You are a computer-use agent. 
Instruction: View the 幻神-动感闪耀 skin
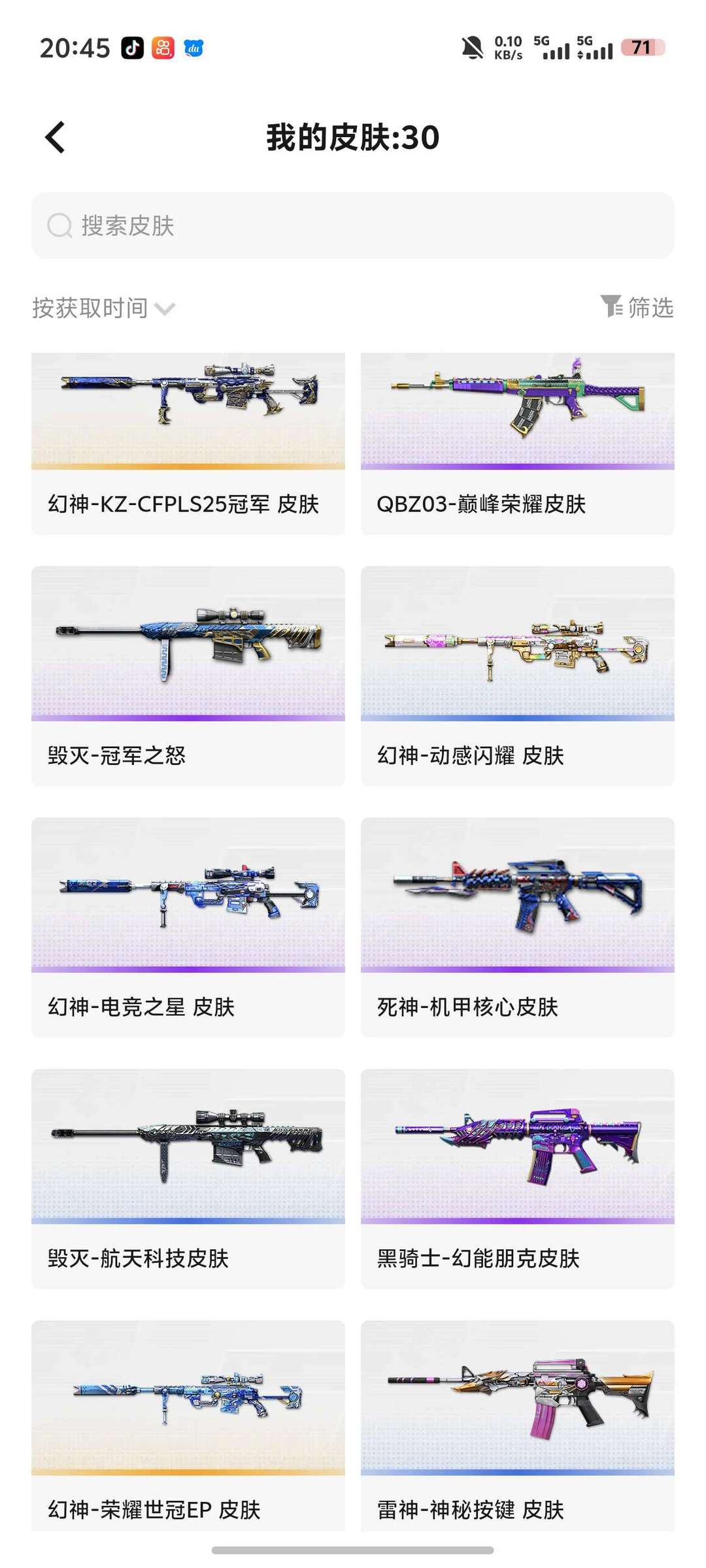[518, 676]
